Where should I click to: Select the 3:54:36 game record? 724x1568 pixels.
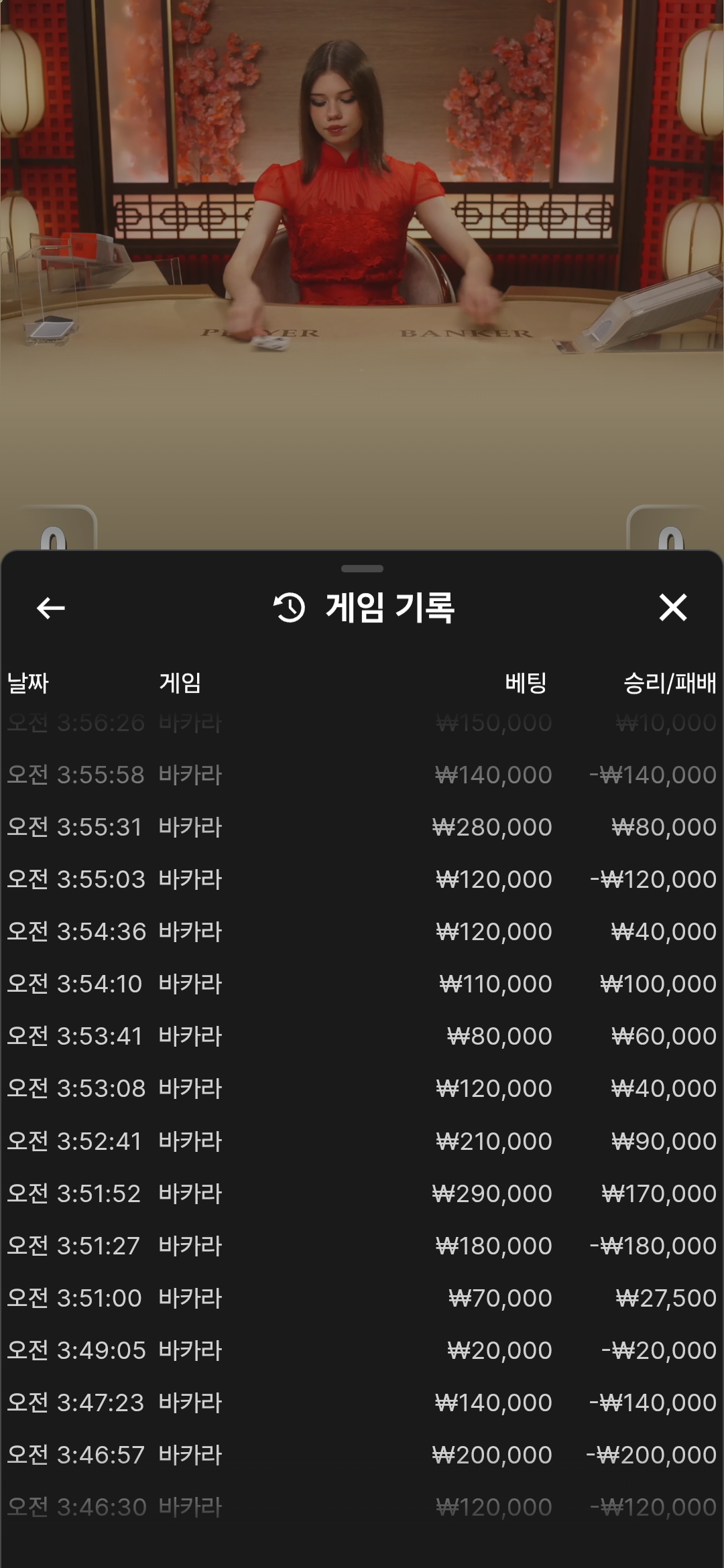[x=362, y=931]
